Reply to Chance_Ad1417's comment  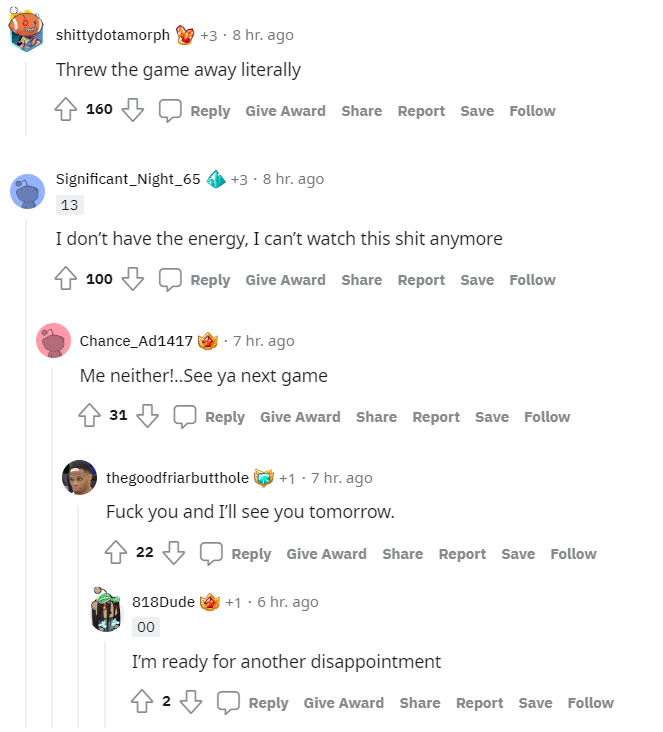(210, 417)
